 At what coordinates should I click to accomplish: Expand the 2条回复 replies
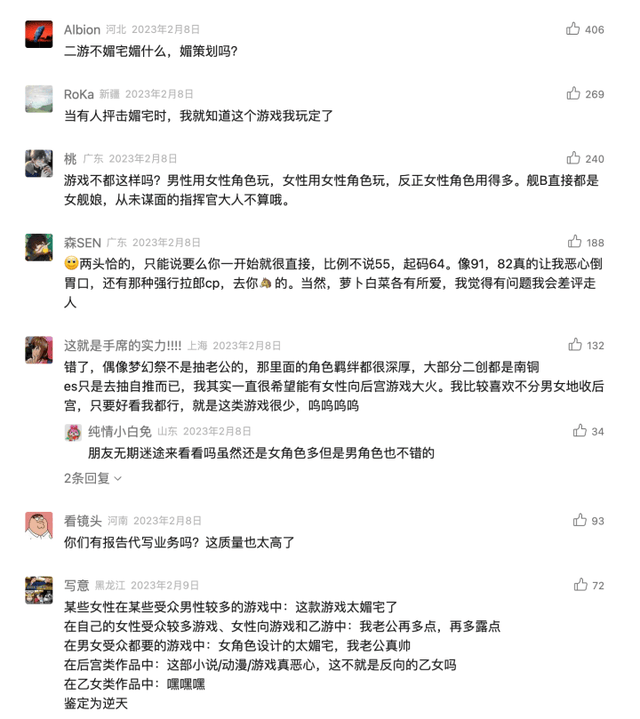[93, 478]
